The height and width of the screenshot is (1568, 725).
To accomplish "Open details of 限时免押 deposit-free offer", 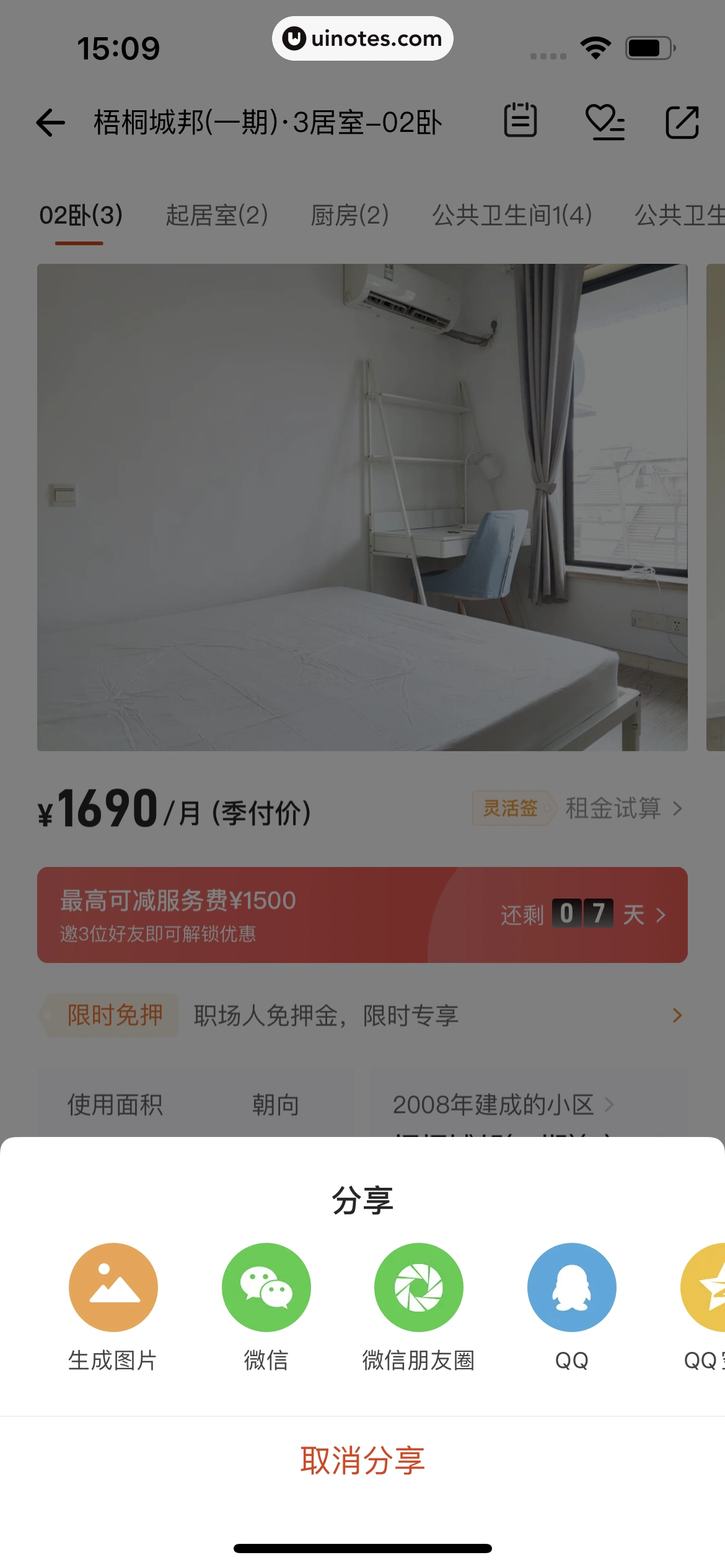I will pos(362,1016).
